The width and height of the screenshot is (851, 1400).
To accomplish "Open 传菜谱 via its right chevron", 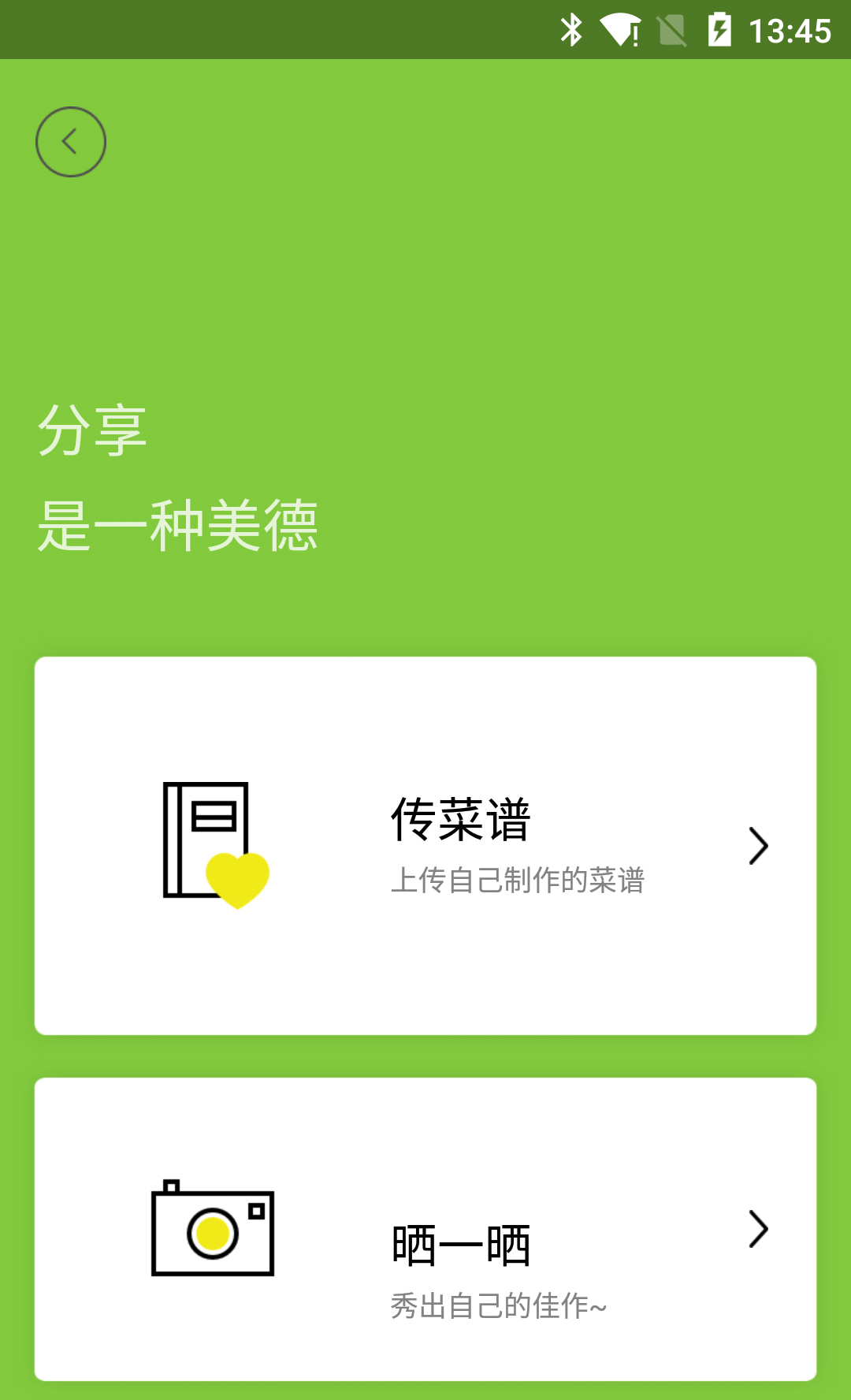I will tap(757, 845).
